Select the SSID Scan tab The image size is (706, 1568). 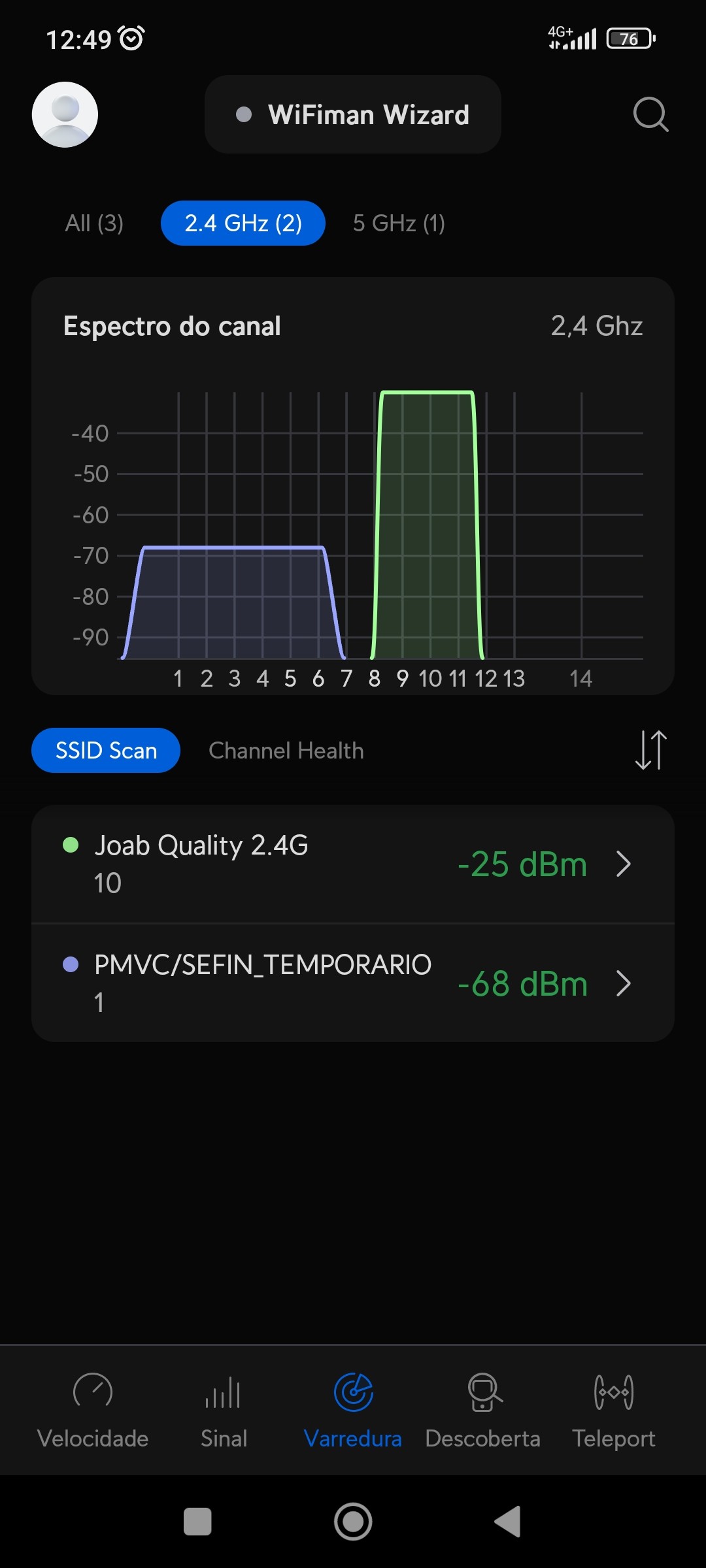[x=106, y=750]
